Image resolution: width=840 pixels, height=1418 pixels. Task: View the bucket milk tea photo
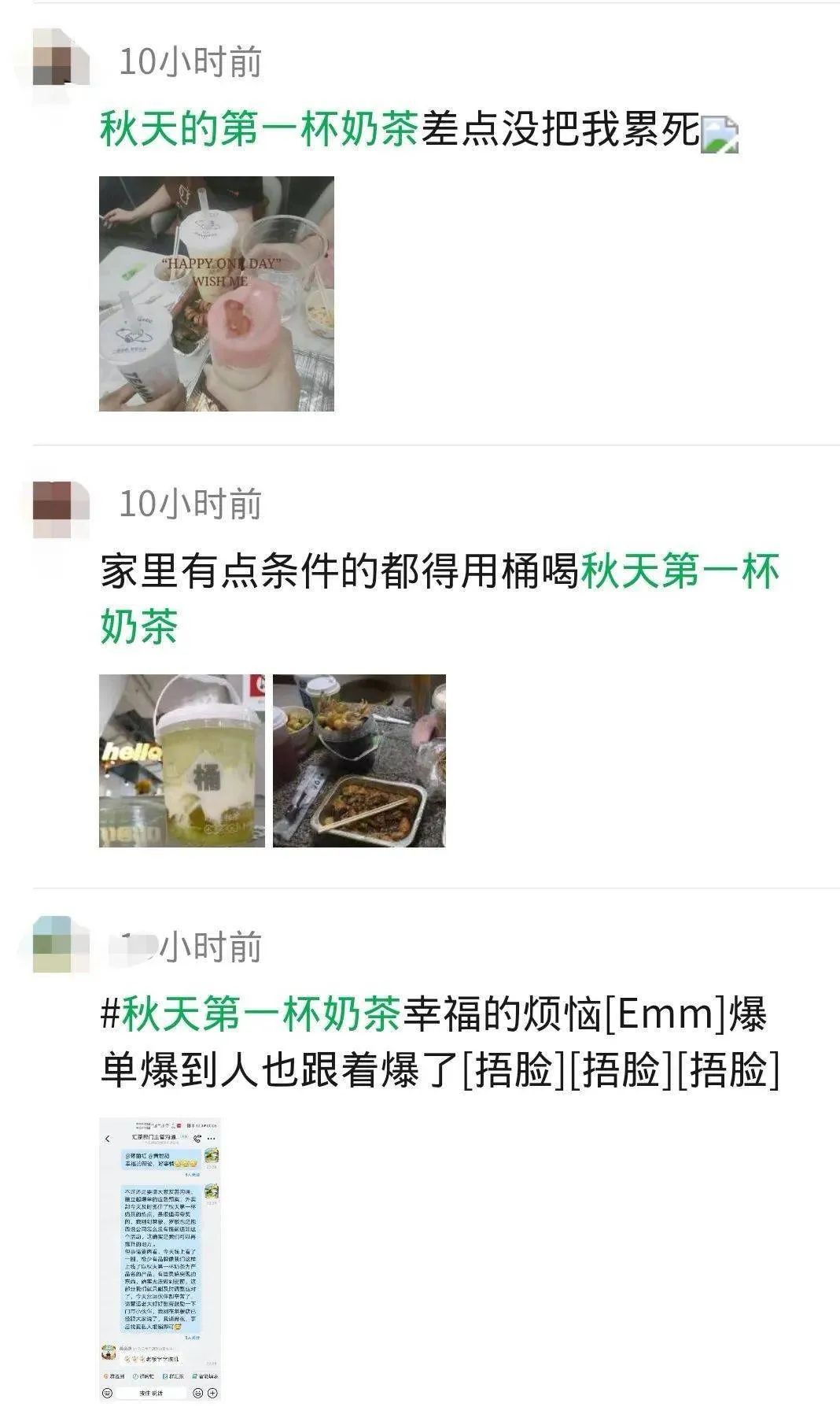click(x=182, y=761)
